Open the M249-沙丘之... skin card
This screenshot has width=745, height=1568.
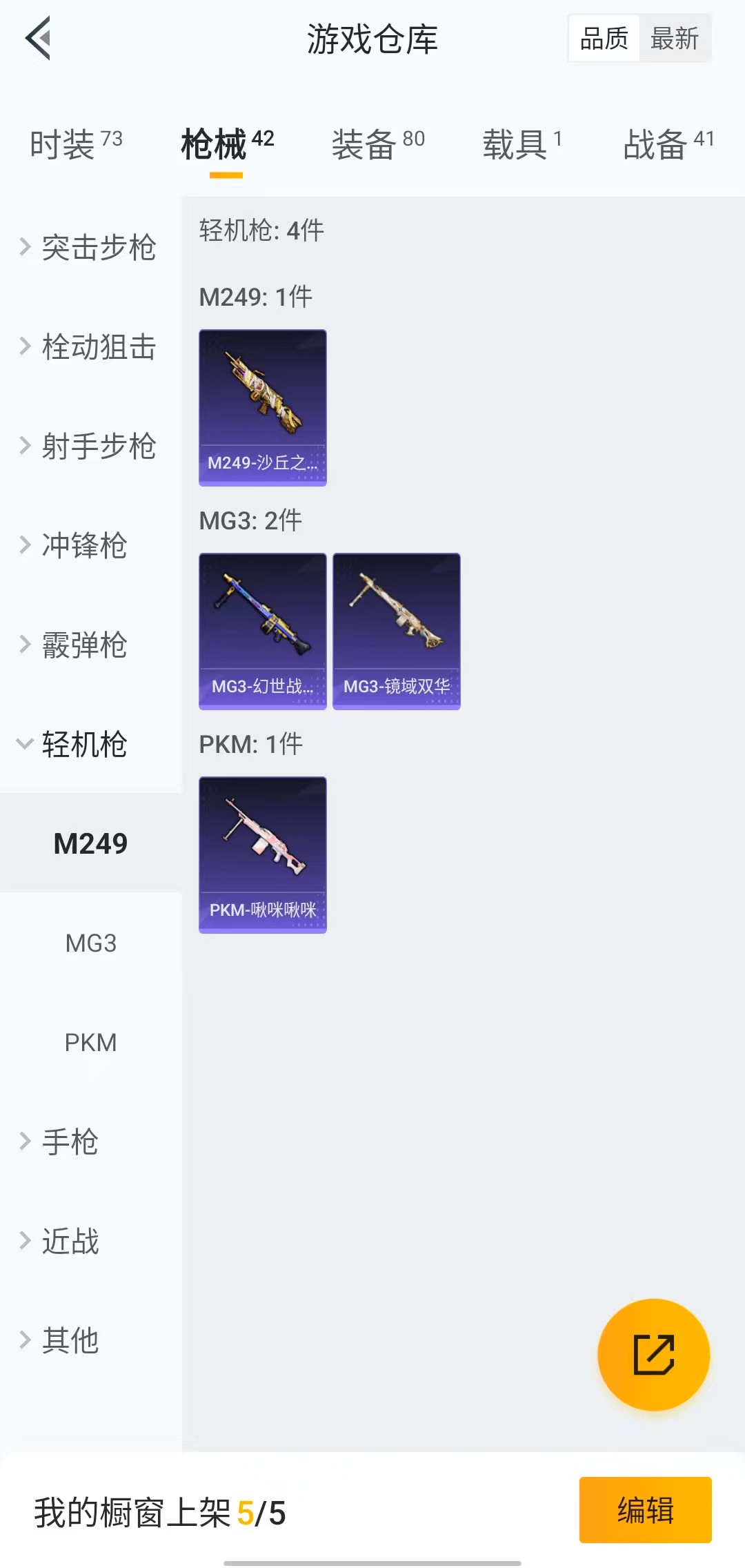262,407
